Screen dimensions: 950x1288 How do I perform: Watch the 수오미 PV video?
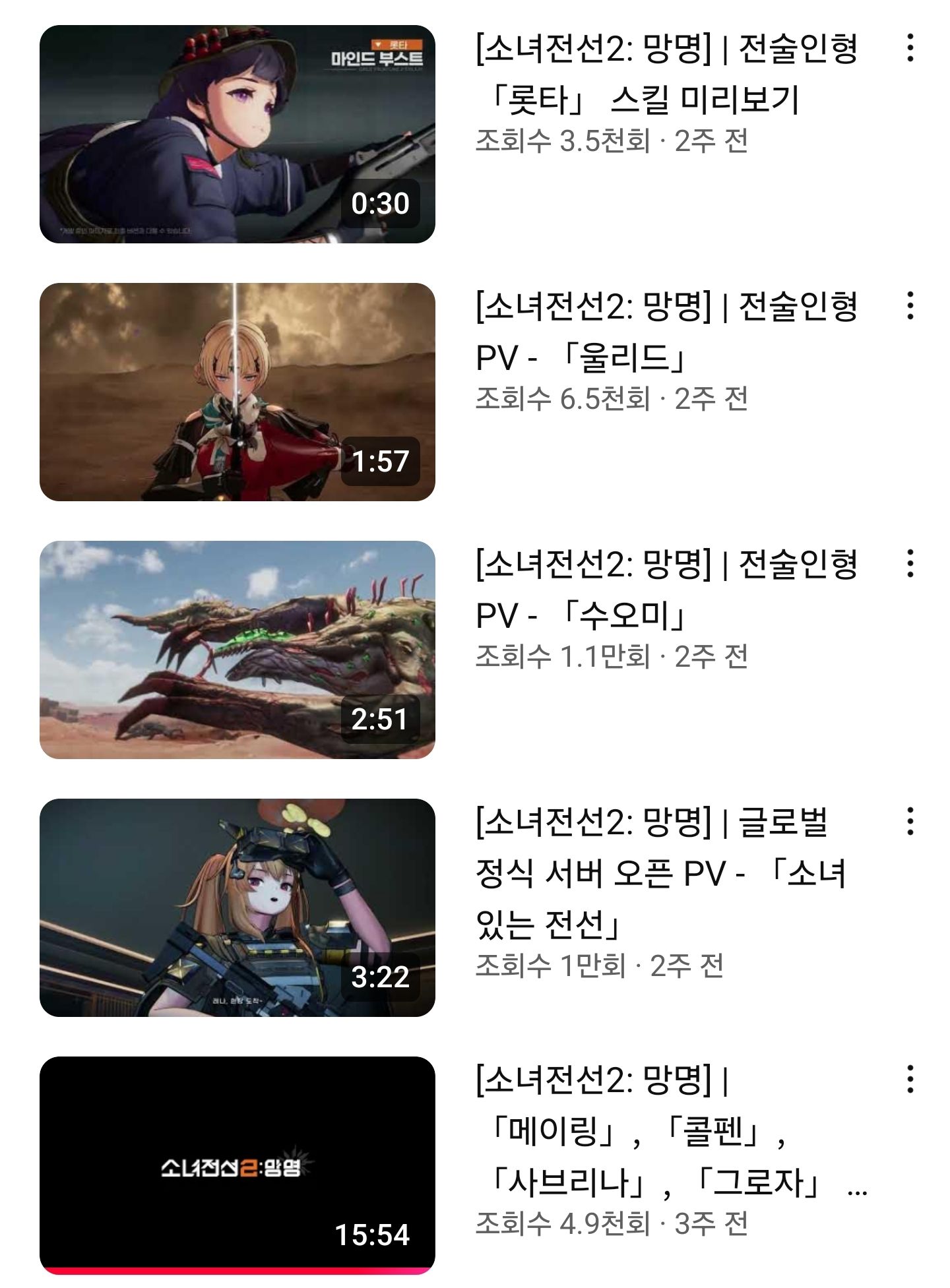pyautogui.click(x=237, y=650)
